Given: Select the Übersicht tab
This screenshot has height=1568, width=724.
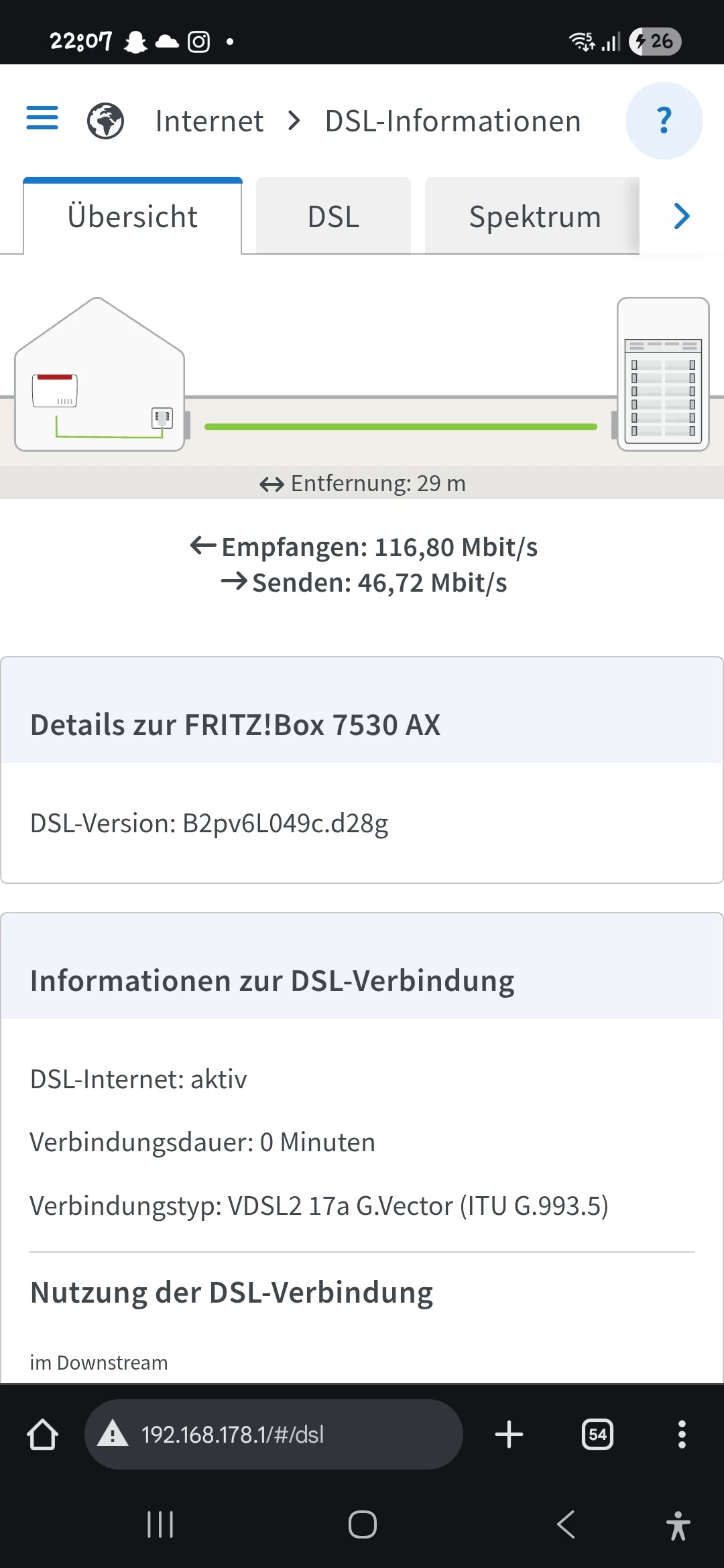Looking at the screenshot, I should click(133, 216).
